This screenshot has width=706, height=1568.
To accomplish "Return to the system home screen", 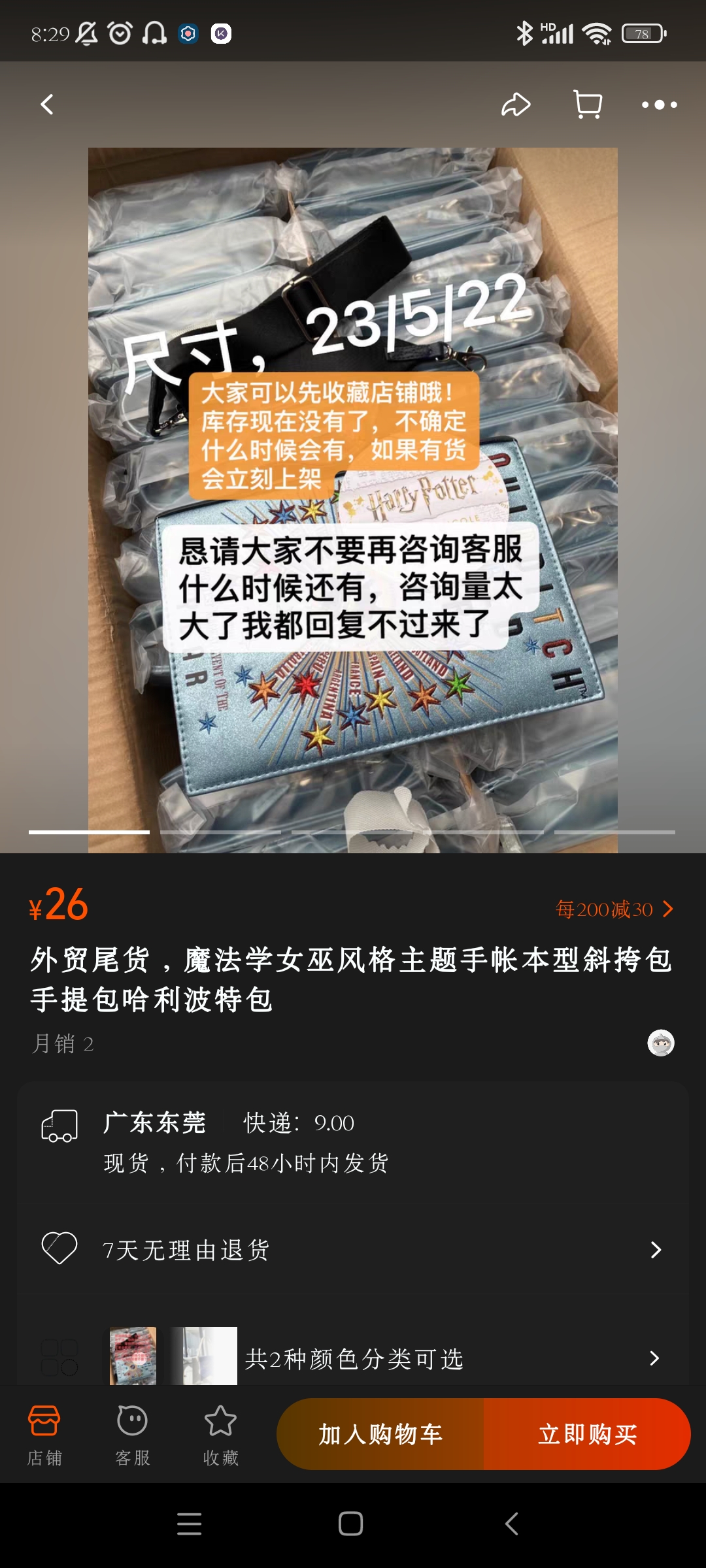I will pos(351,1524).
